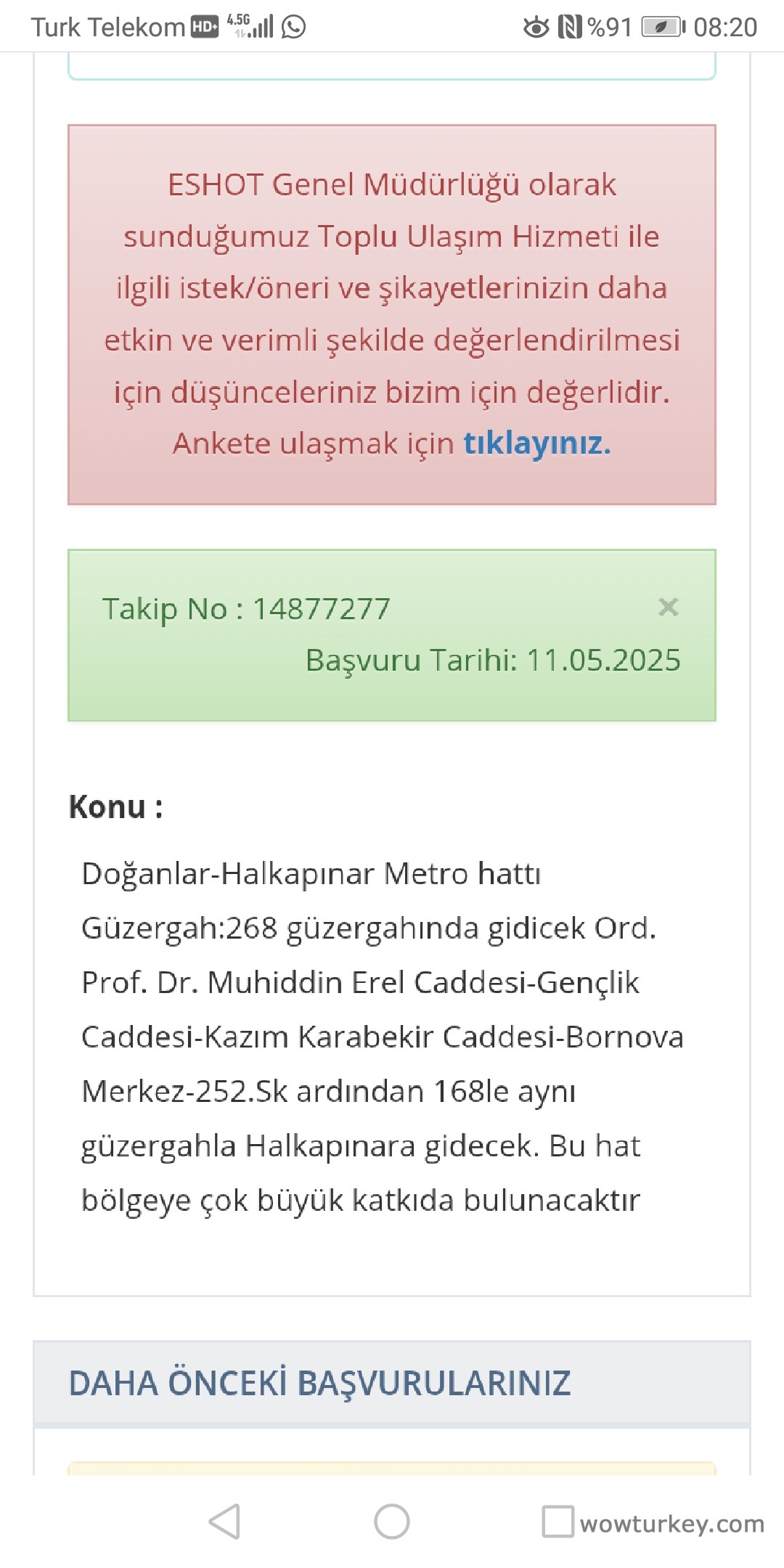Image resolution: width=784 pixels, height=1568 pixels.
Task: Go to the home screen
Action: 392,1522
